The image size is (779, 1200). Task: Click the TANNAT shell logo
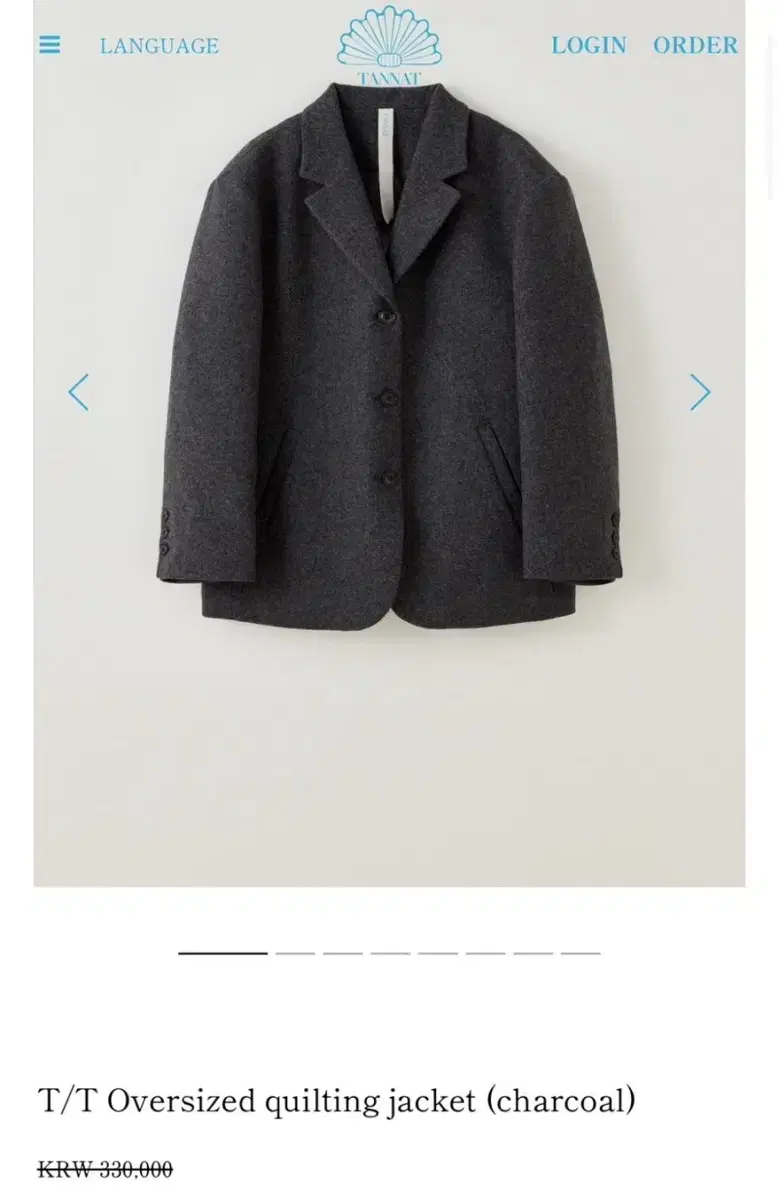pos(388,44)
